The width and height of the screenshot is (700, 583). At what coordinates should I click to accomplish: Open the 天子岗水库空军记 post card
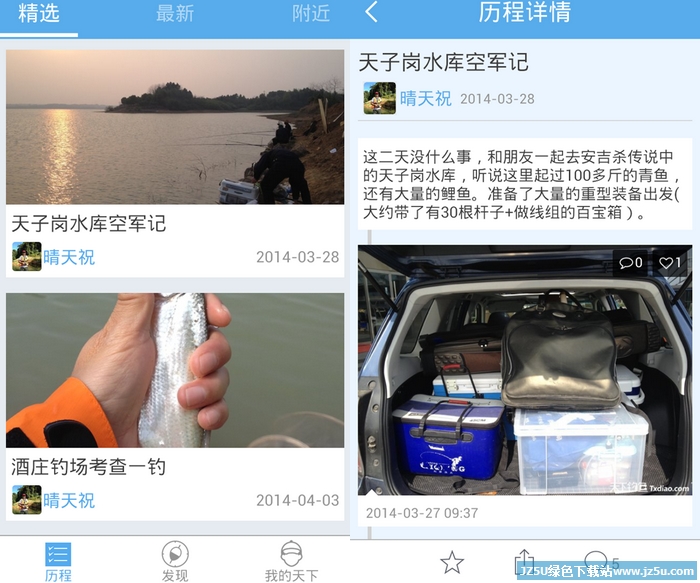(175, 160)
